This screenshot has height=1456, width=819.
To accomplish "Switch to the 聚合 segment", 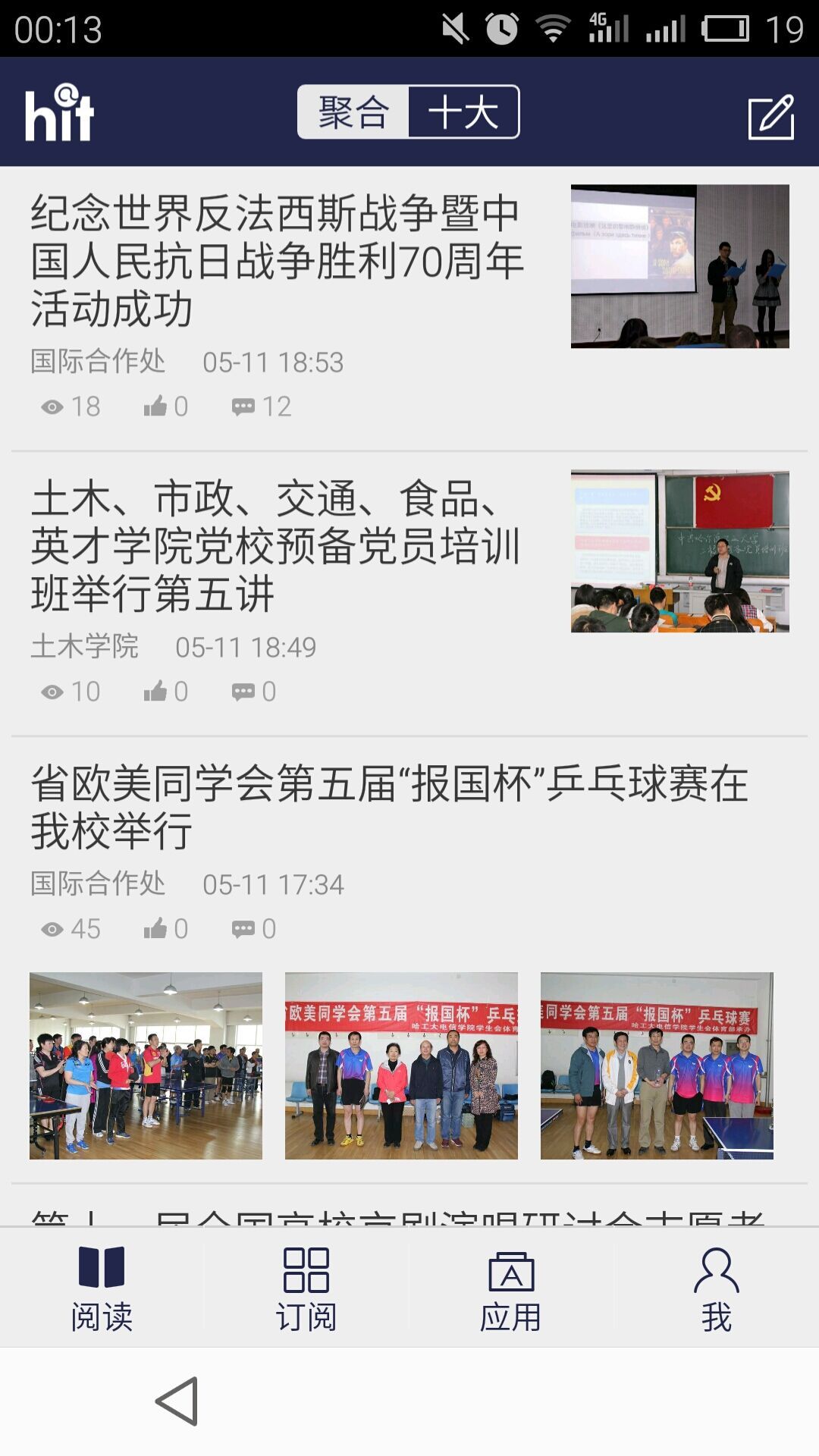I will pyautogui.click(x=353, y=112).
